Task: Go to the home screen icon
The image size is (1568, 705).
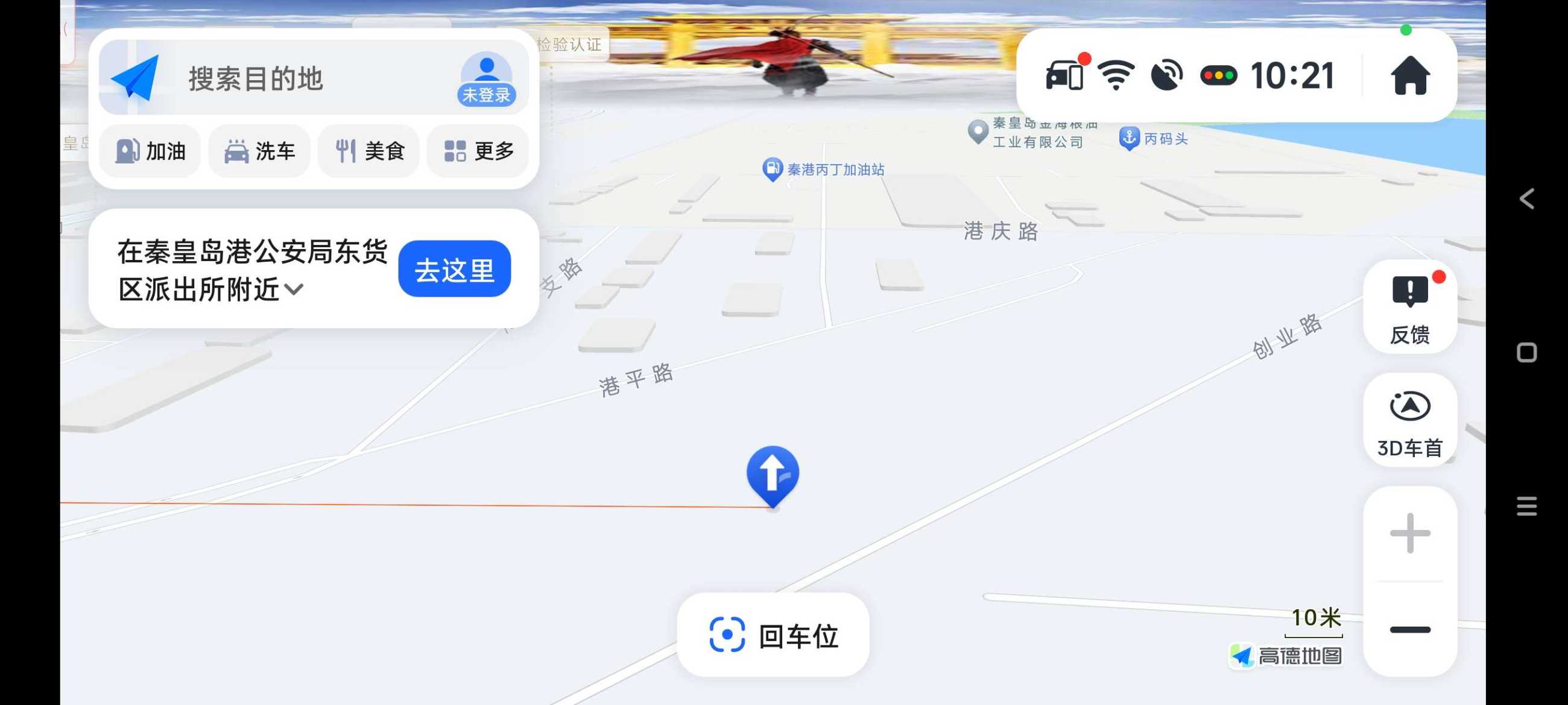Action: pos(1410,75)
